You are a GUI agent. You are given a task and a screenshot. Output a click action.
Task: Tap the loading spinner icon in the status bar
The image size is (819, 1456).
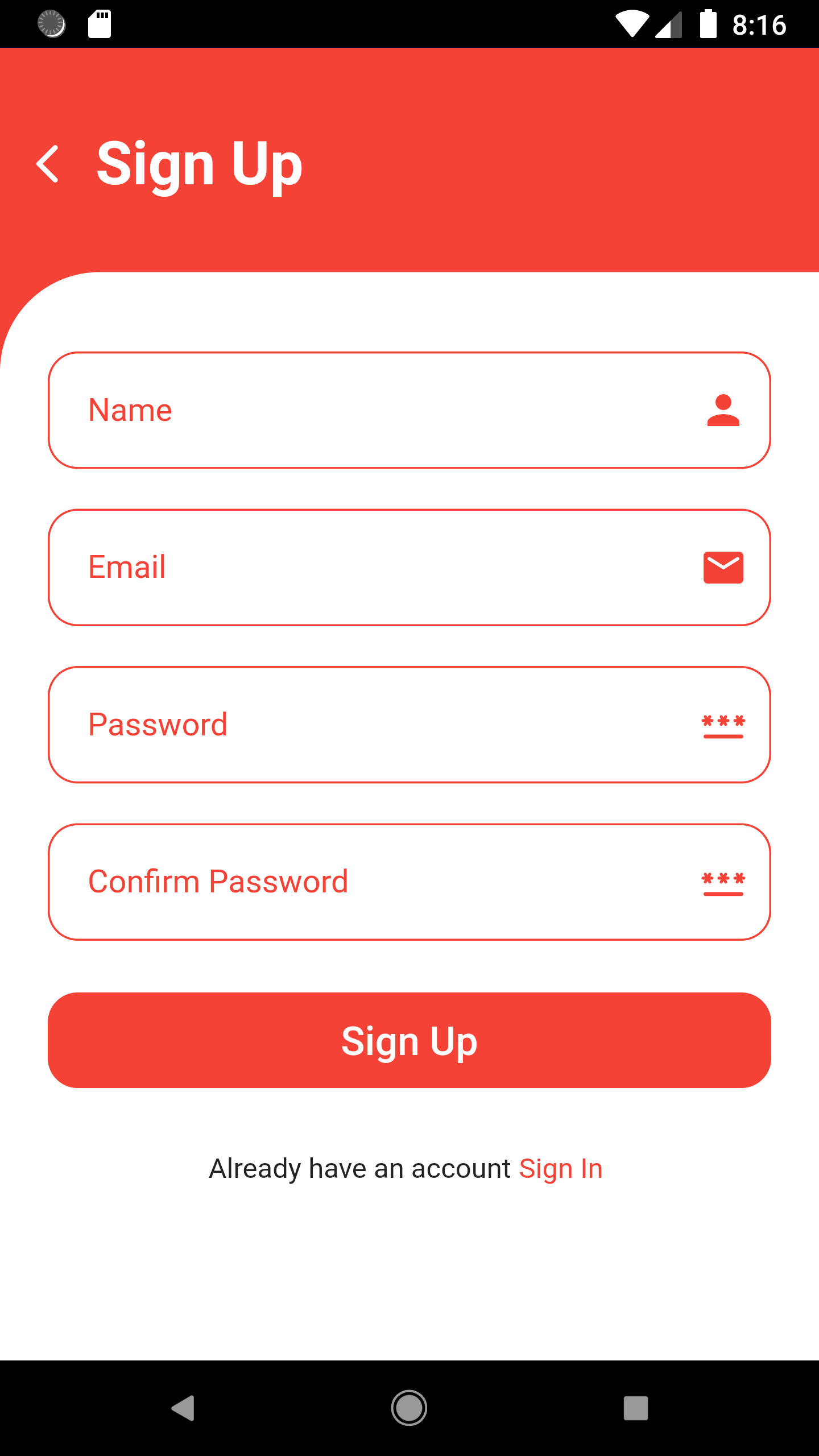tap(51, 23)
